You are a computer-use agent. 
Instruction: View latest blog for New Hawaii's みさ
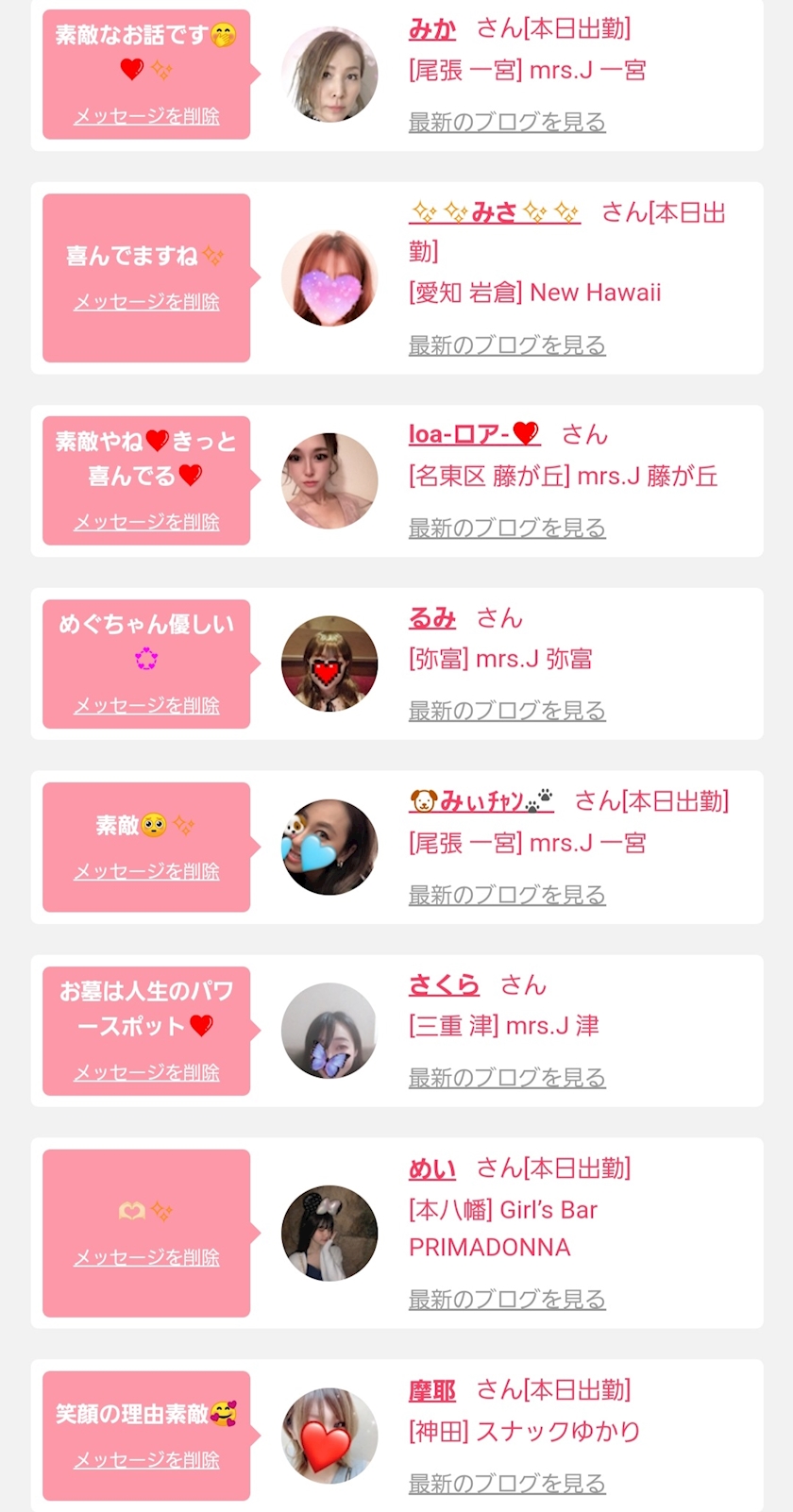click(506, 345)
